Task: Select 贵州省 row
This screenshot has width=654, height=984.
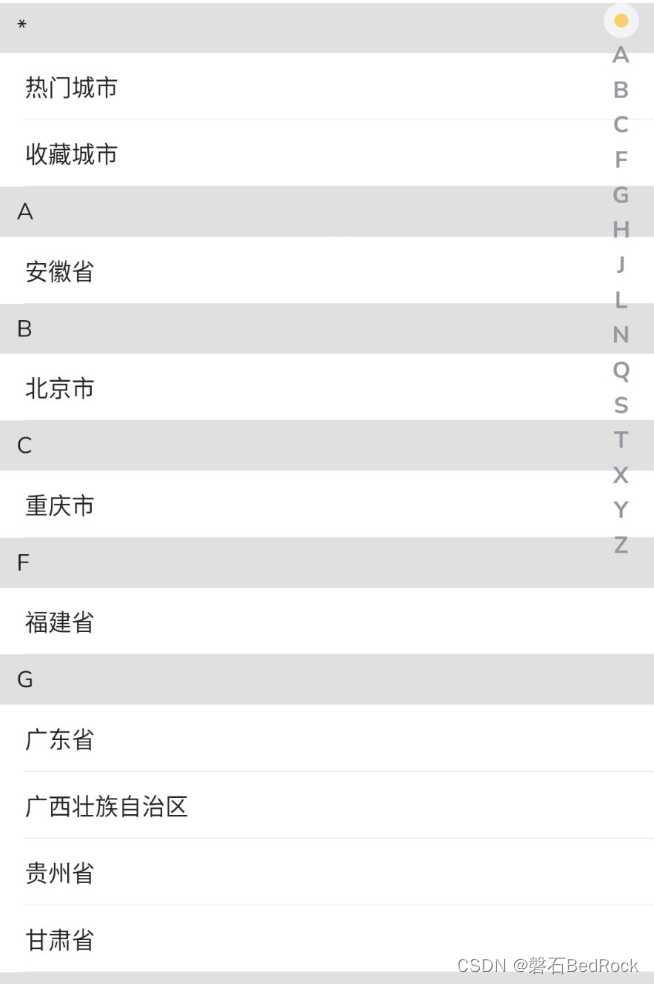Action: (327, 872)
